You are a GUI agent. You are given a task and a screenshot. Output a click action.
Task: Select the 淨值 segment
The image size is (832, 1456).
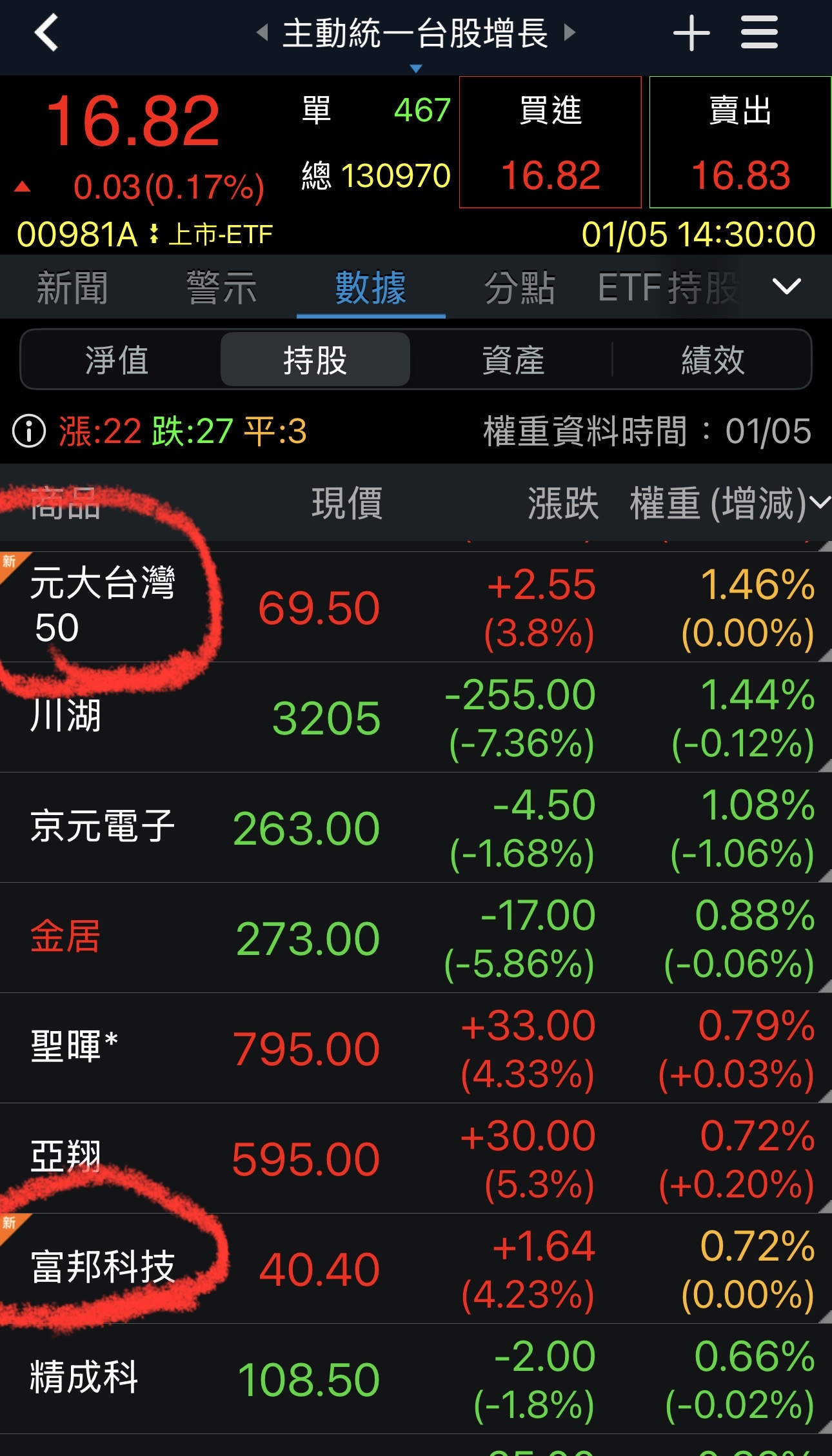117,360
